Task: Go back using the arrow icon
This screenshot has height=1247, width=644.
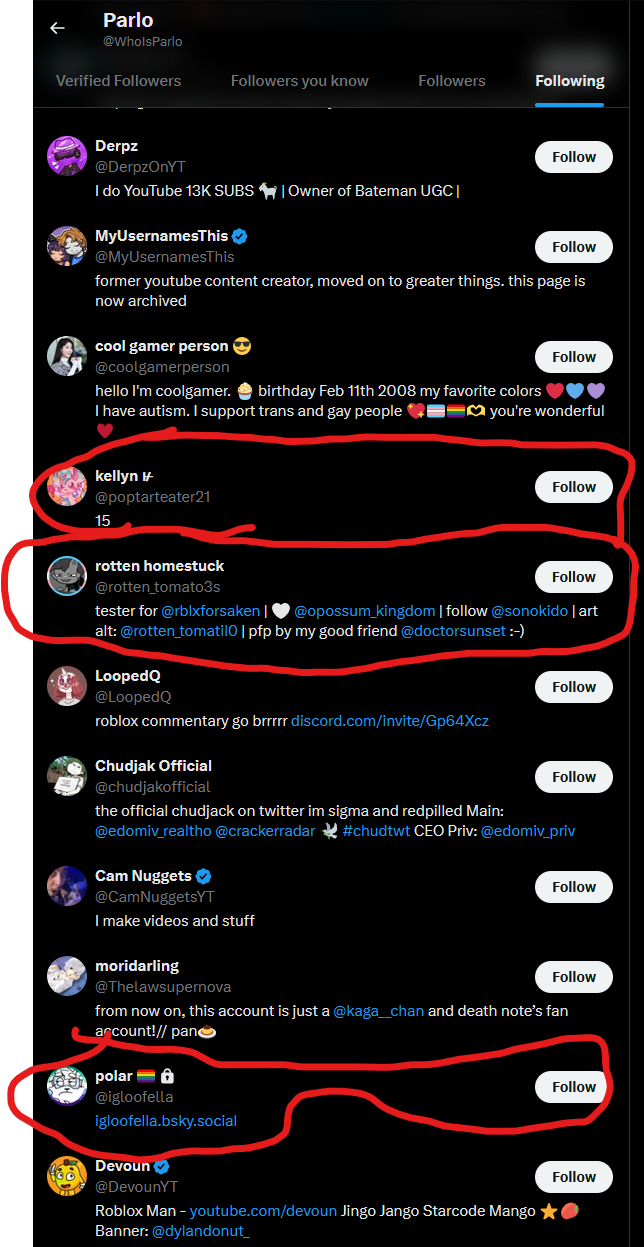Action: pos(57,29)
